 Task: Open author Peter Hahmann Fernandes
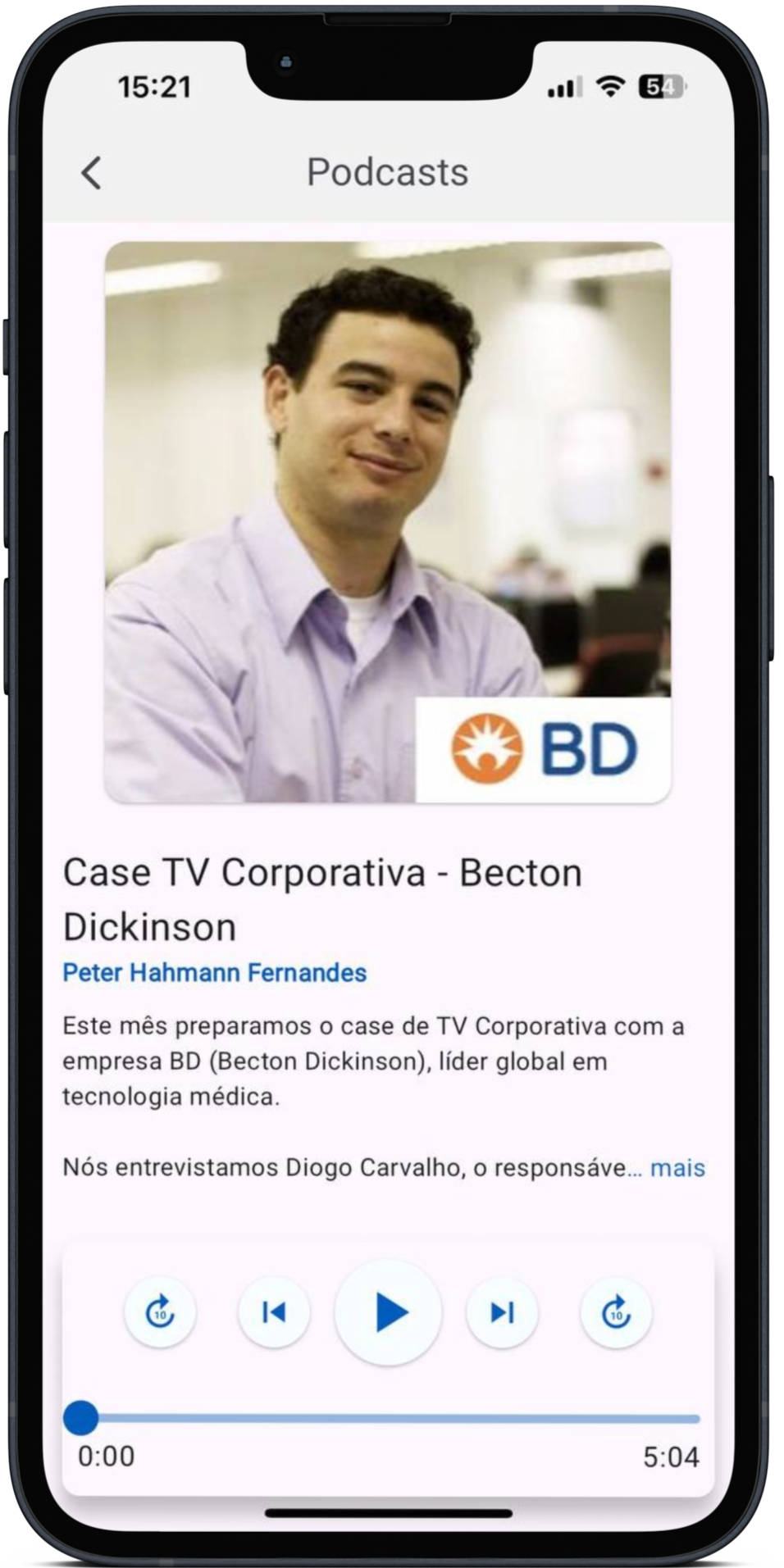click(215, 973)
